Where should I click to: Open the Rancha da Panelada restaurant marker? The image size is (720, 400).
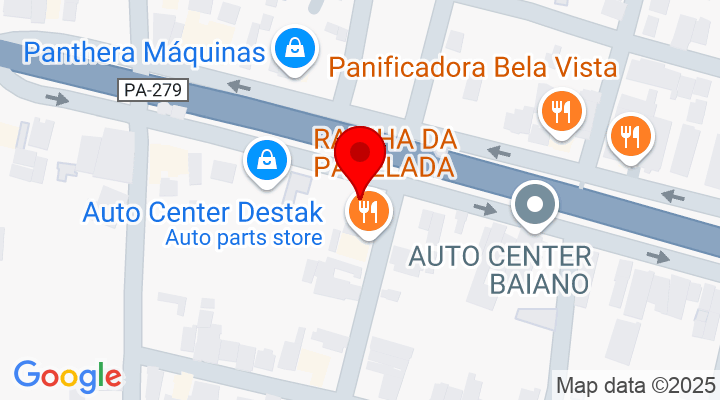pos(369,211)
